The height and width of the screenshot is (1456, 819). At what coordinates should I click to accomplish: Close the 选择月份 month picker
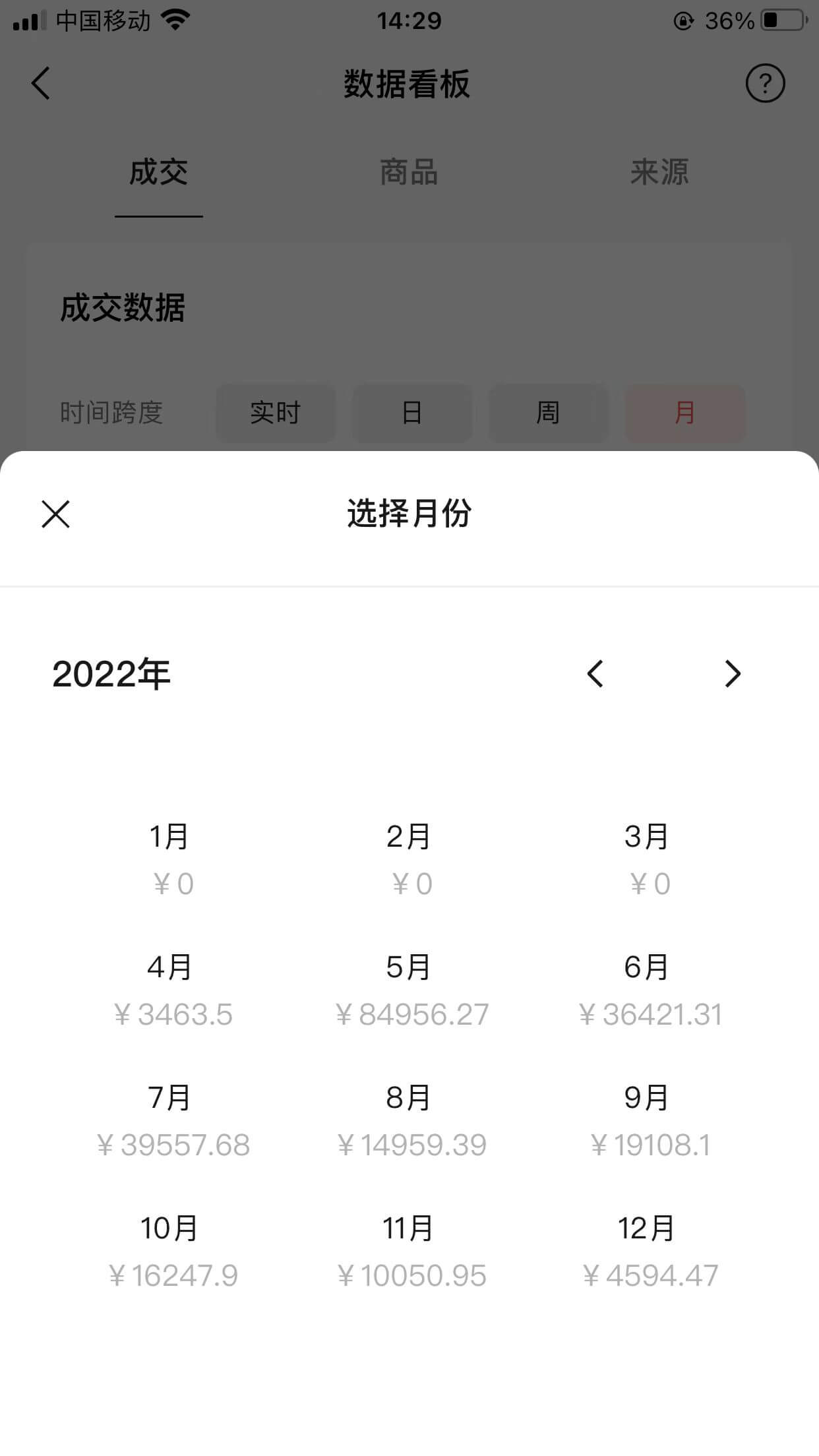[x=55, y=514]
